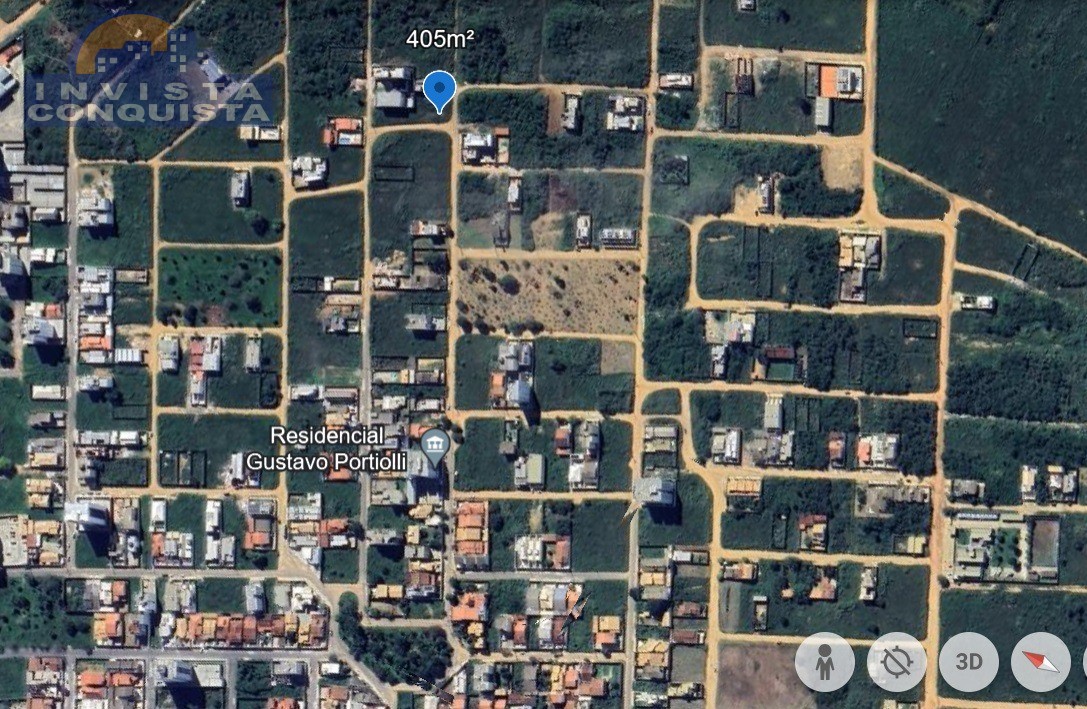
Task: Tap the location tracking button
Action: pyautogui.click(x=897, y=662)
